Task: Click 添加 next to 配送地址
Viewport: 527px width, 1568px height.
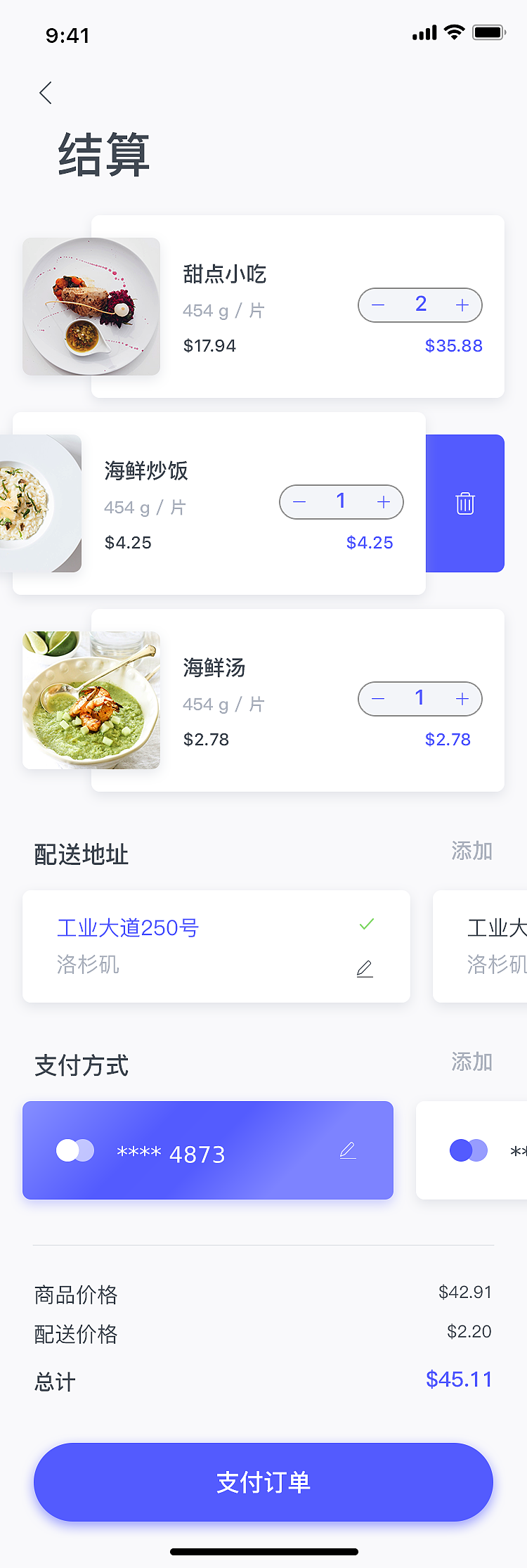Action: coord(471,852)
